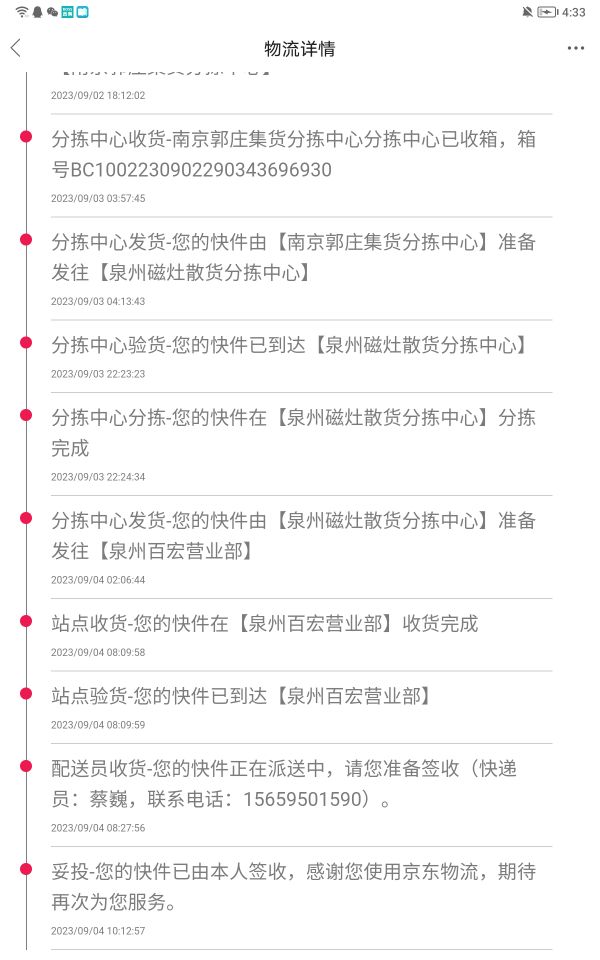600x960 pixels.
Task: Go back from the logistics details page
Action: pyautogui.click(x=16, y=48)
